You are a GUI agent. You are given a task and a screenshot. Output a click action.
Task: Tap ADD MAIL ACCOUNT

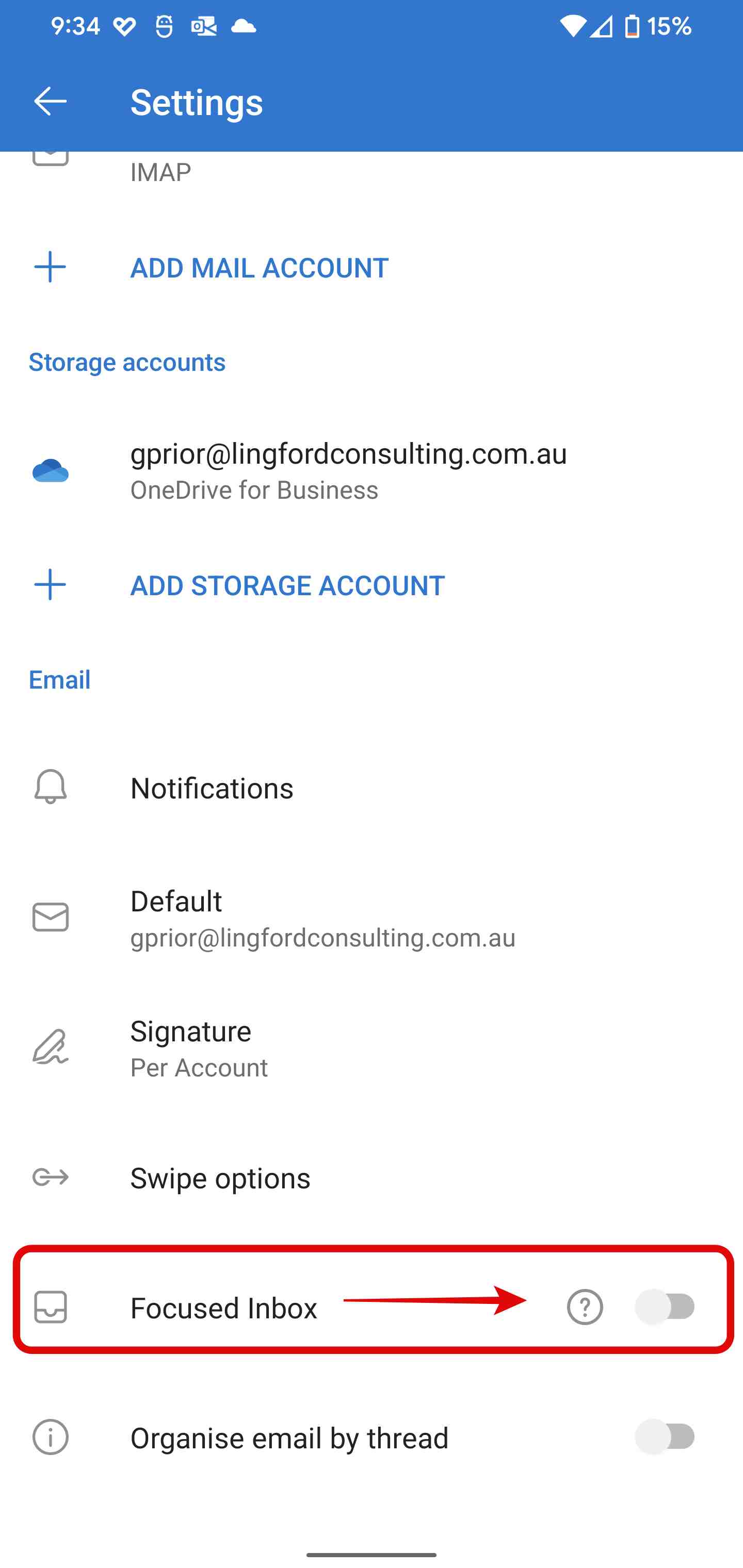point(372,267)
